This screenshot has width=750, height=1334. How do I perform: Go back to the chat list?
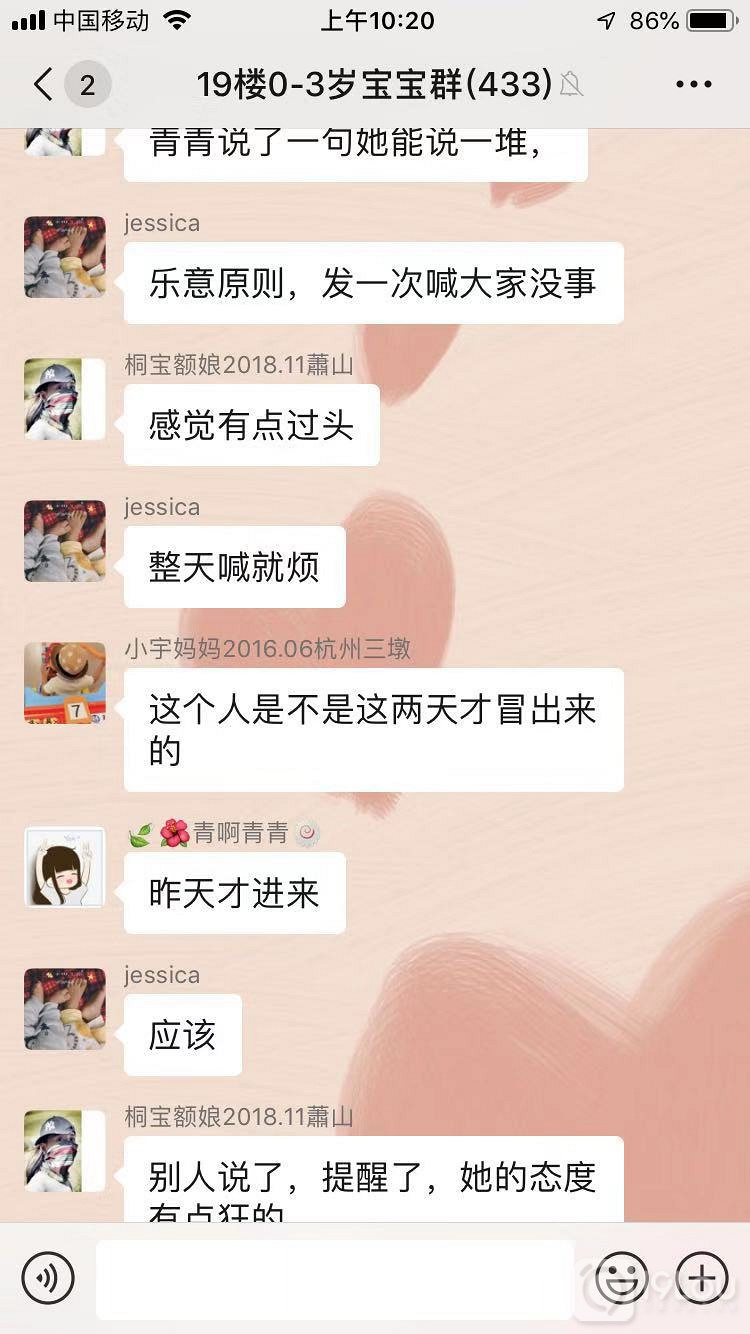click(x=44, y=85)
